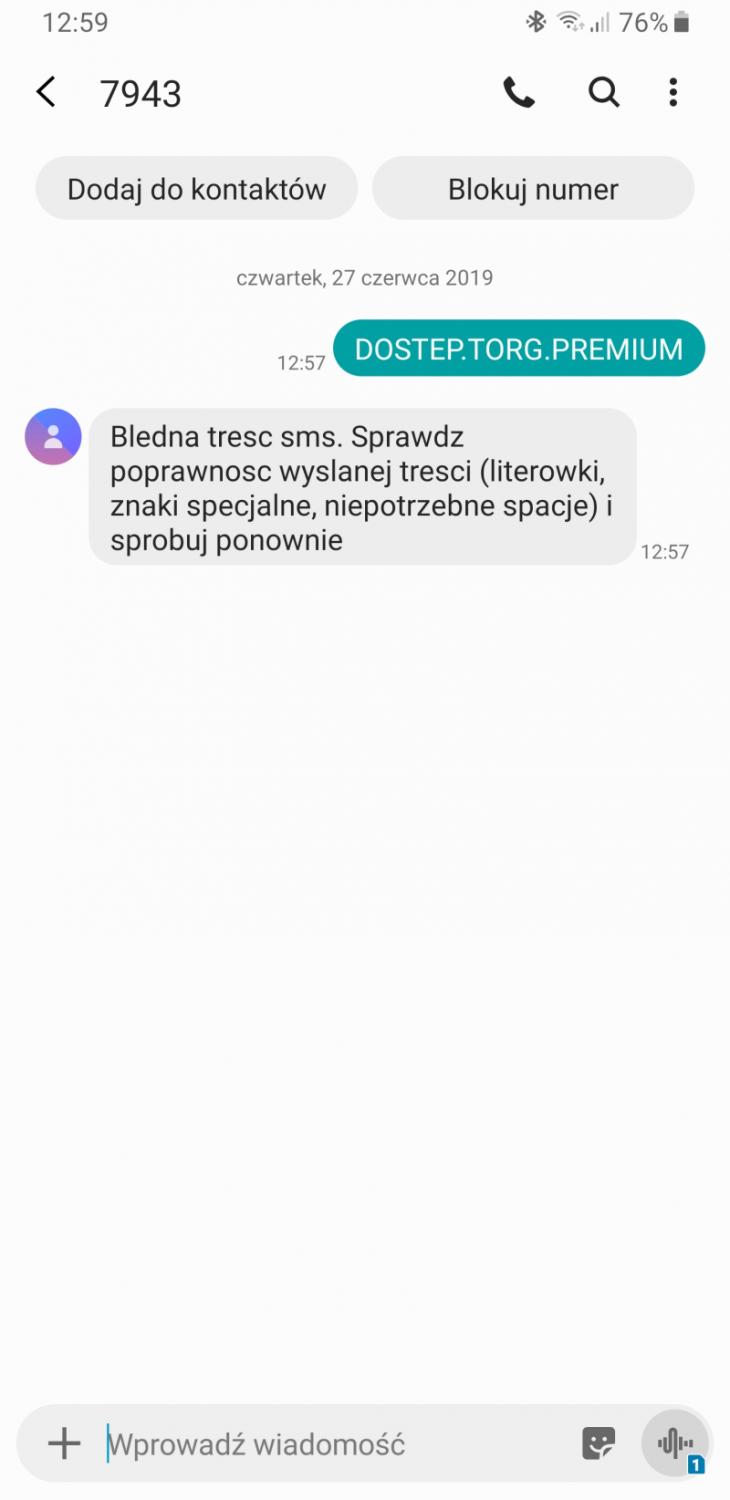Call the number 7943

519,93
